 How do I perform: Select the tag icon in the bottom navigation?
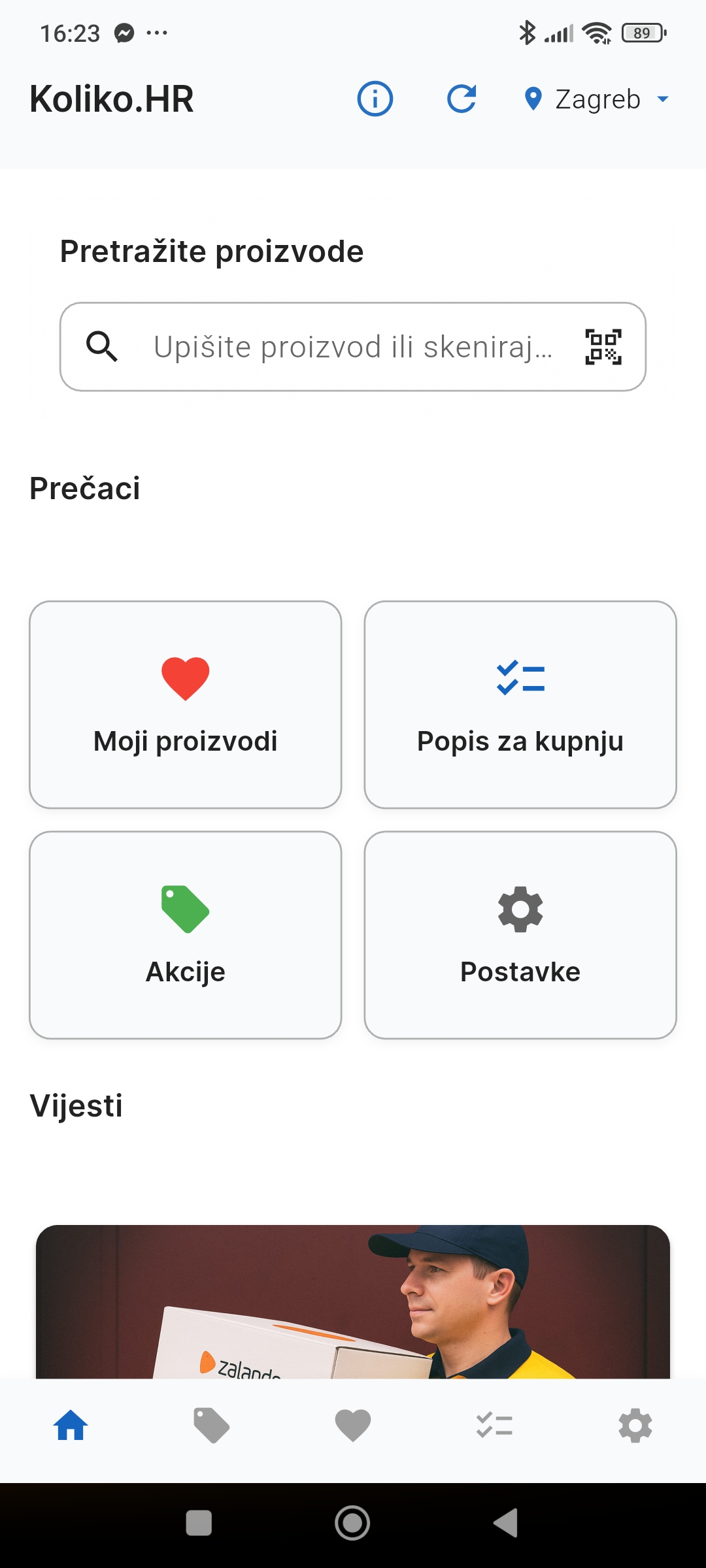[212, 1426]
